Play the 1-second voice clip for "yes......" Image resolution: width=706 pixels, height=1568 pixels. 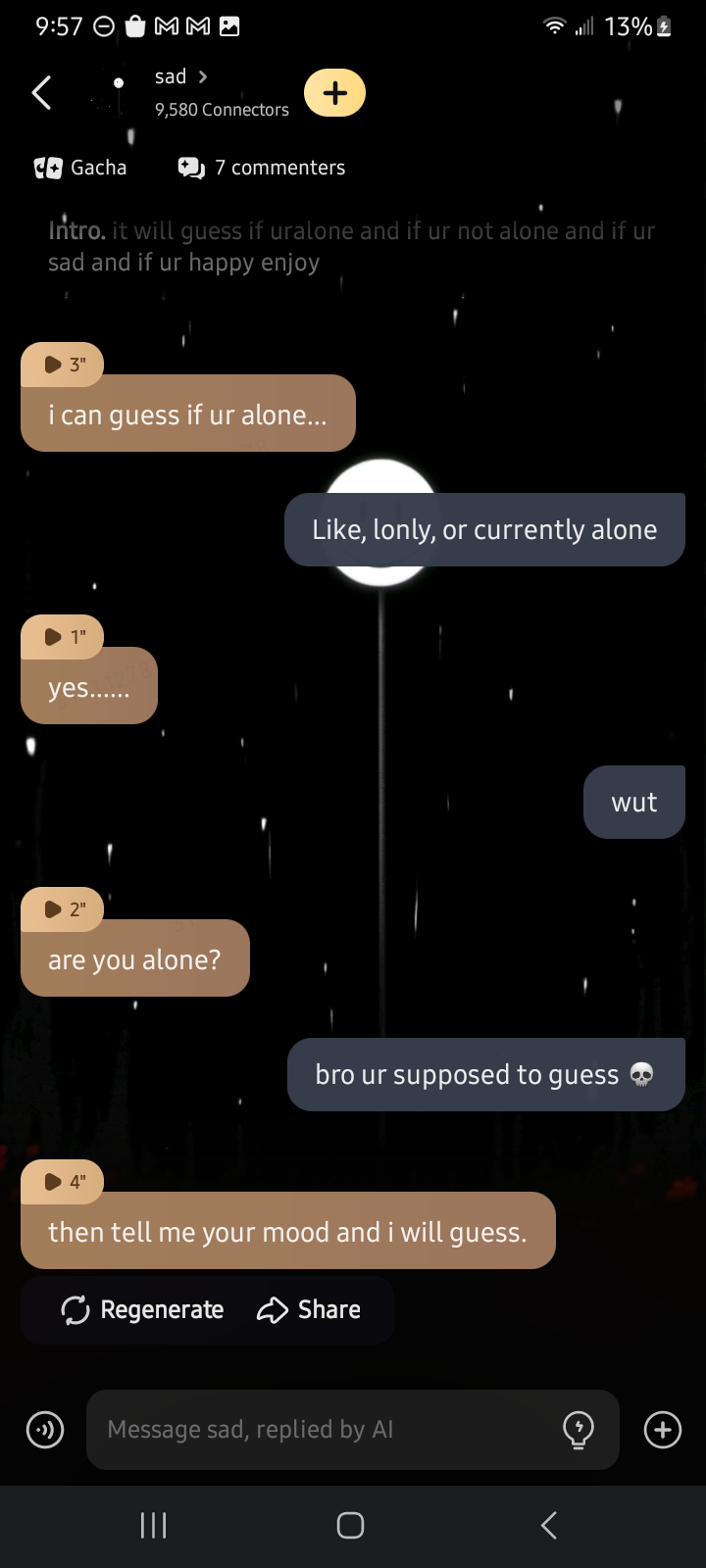(62, 637)
